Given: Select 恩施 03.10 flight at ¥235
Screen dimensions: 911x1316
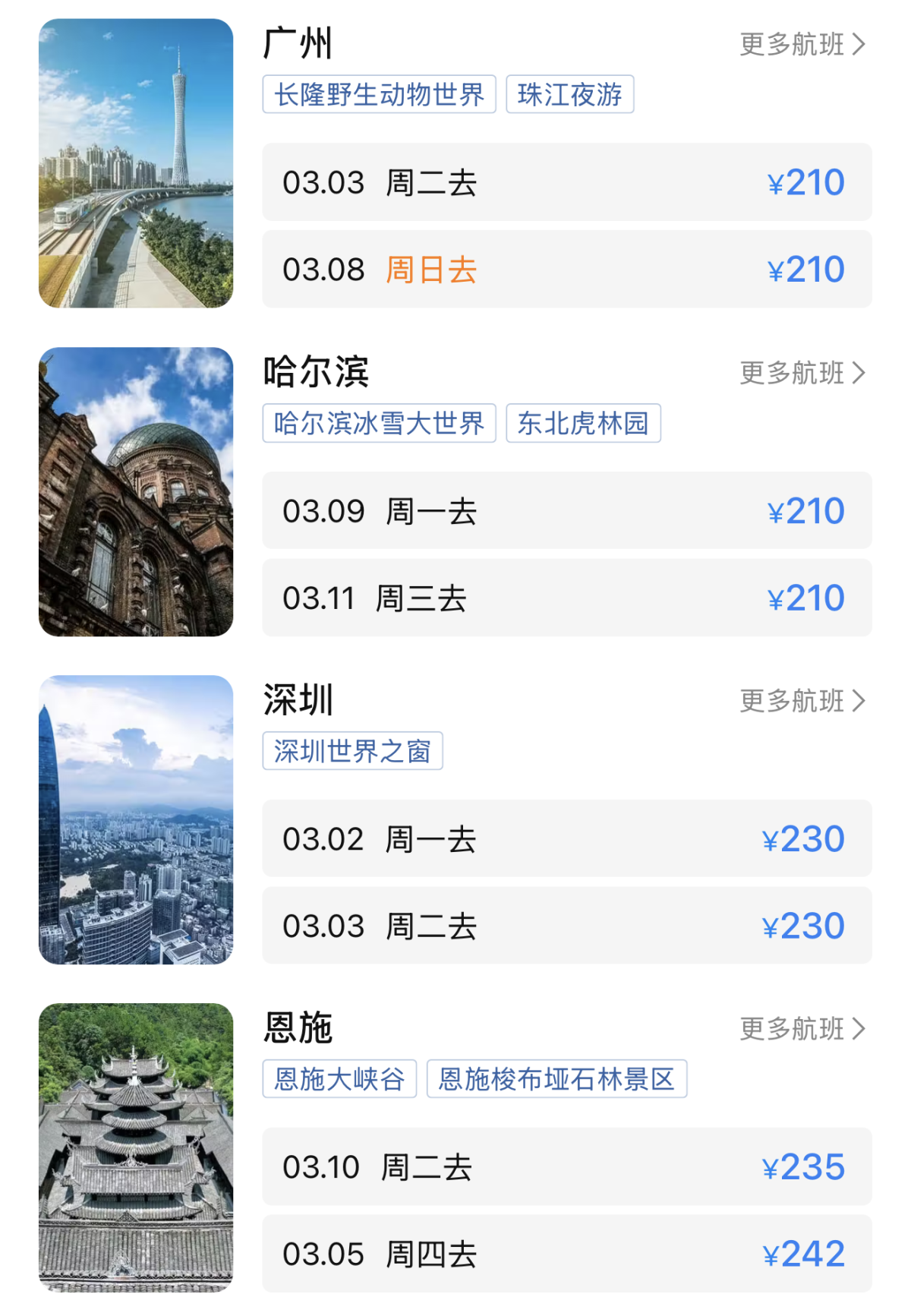Looking at the screenshot, I should pyautogui.click(x=566, y=1167).
